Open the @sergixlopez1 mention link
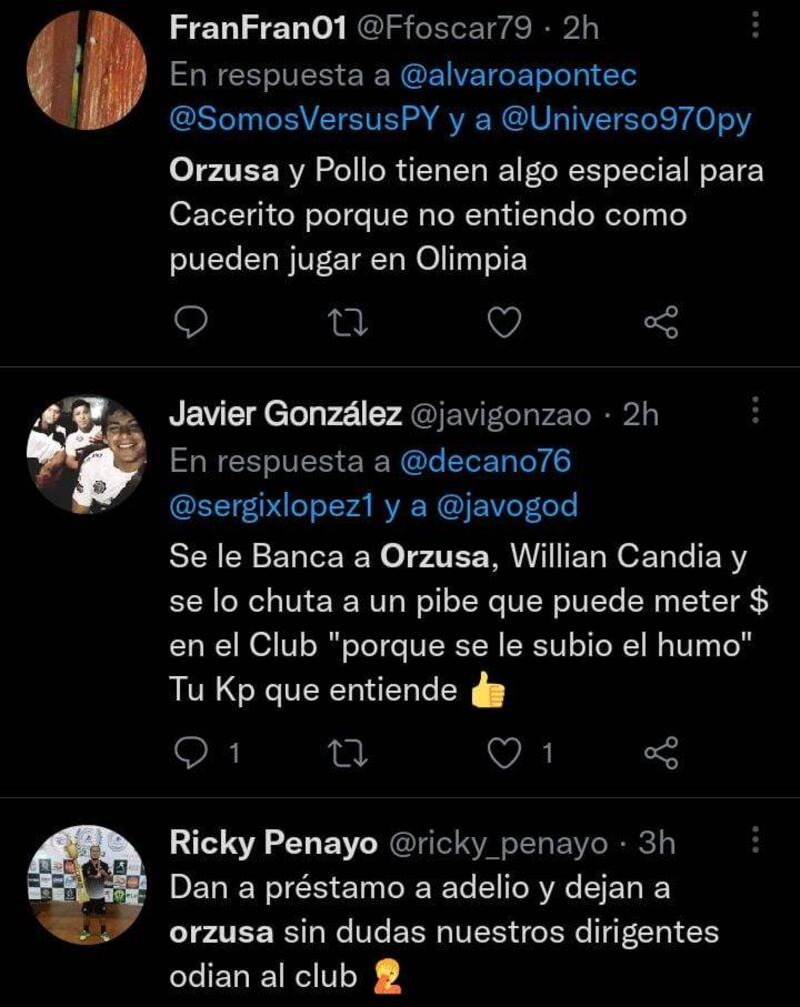The image size is (800, 1007). (x=272, y=506)
